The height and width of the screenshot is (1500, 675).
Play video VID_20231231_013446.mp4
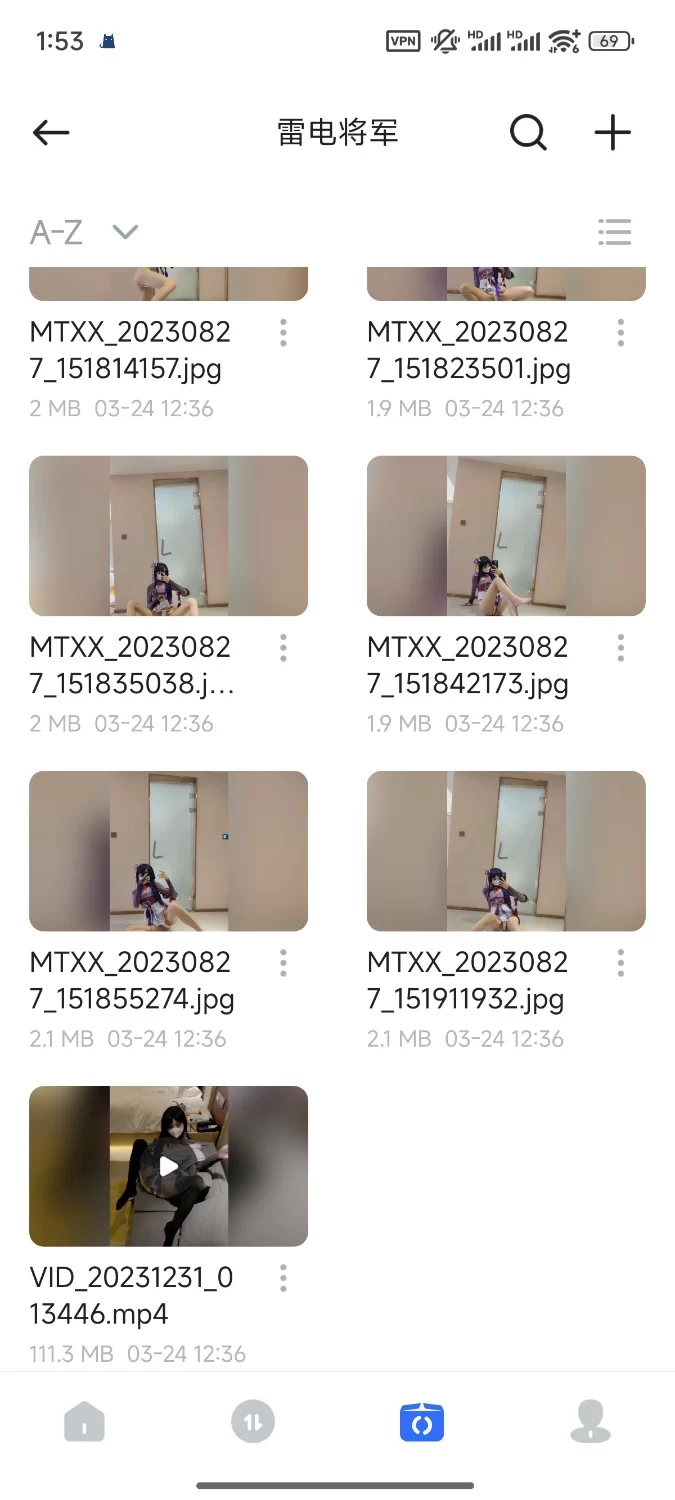(168, 1166)
